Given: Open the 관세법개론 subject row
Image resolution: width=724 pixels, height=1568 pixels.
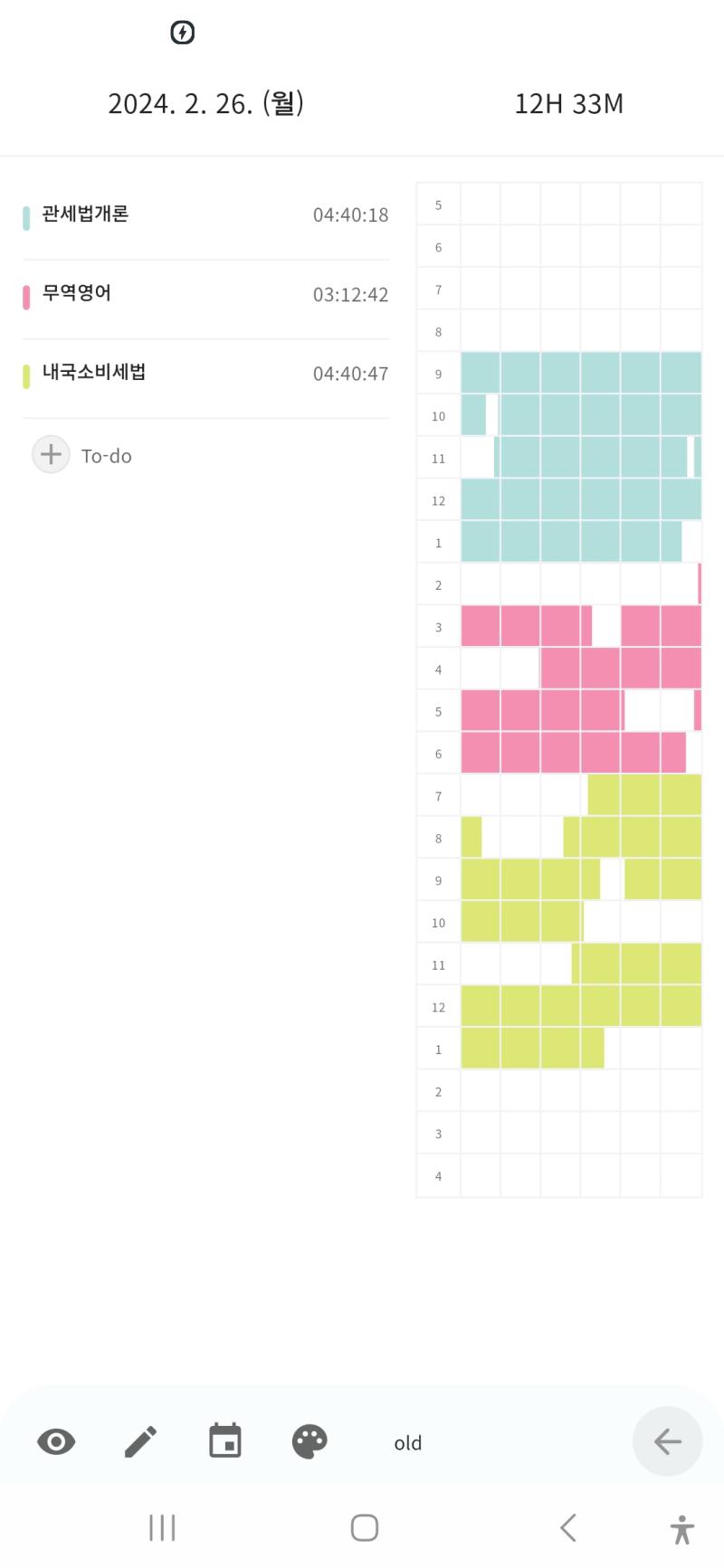Looking at the screenshot, I should click(205, 215).
